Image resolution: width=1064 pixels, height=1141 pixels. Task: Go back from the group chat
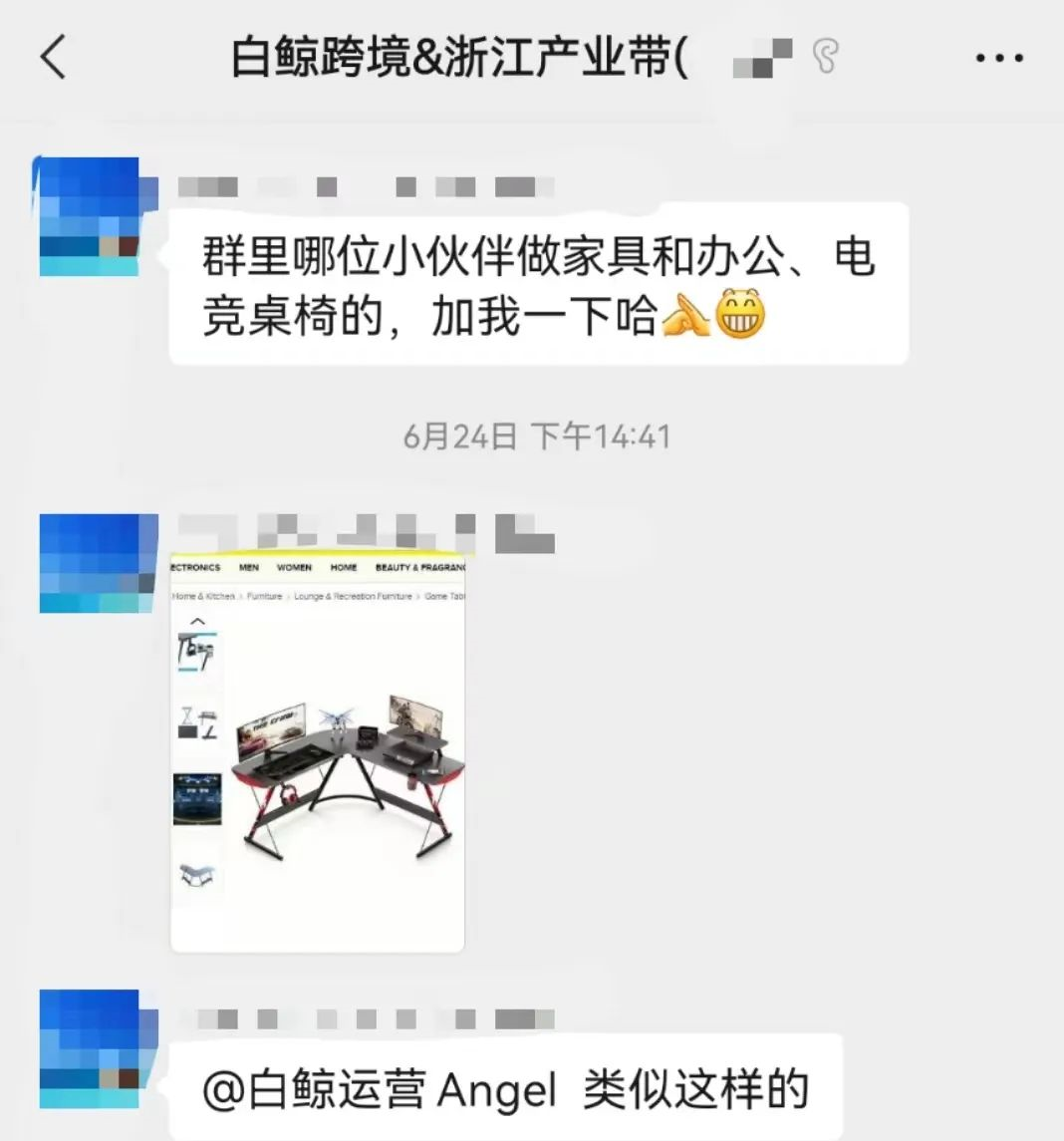click(x=54, y=57)
